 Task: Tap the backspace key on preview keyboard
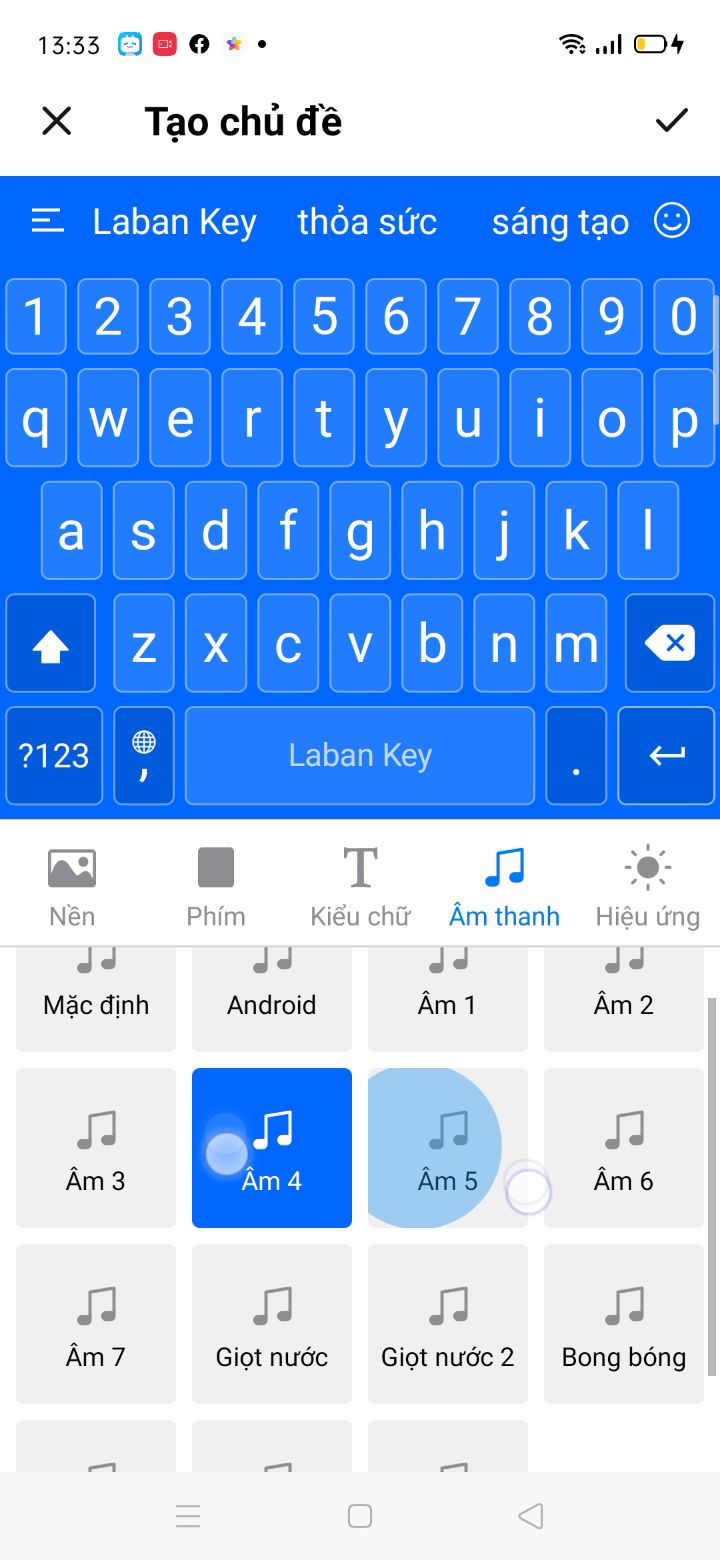(x=670, y=643)
